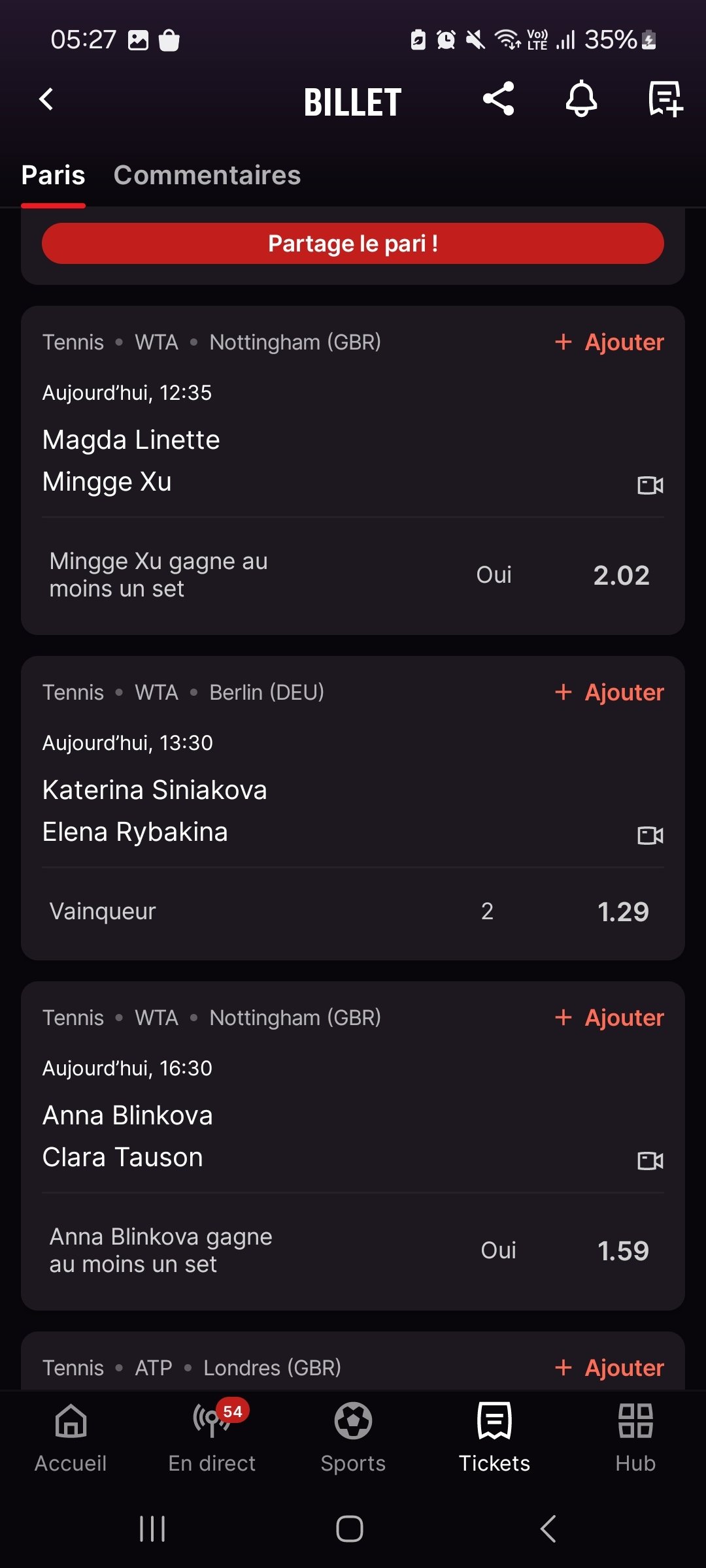
Task: Add the Linette vs Xu bet
Action: (x=609, y=342)
